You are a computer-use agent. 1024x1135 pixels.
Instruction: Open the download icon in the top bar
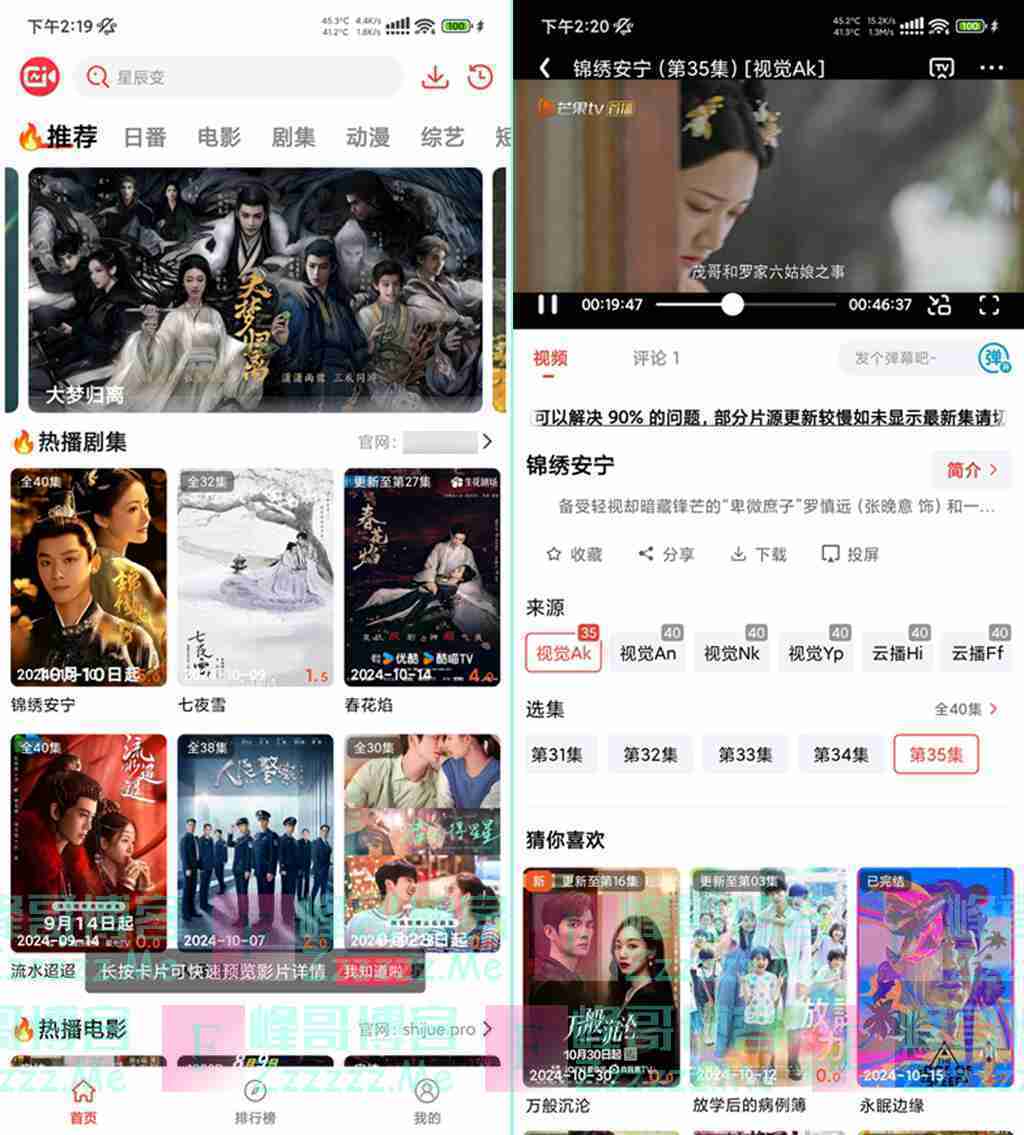435,77
